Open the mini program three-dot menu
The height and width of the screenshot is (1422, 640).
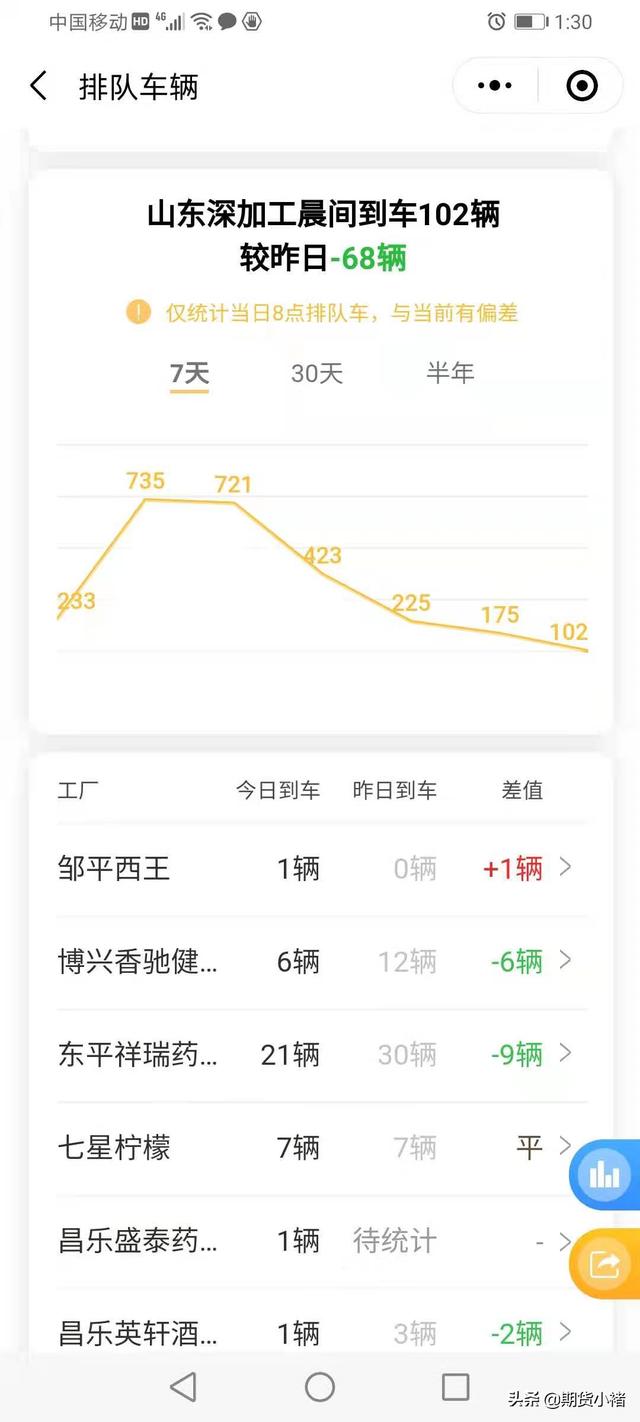(x=495, y=86)
